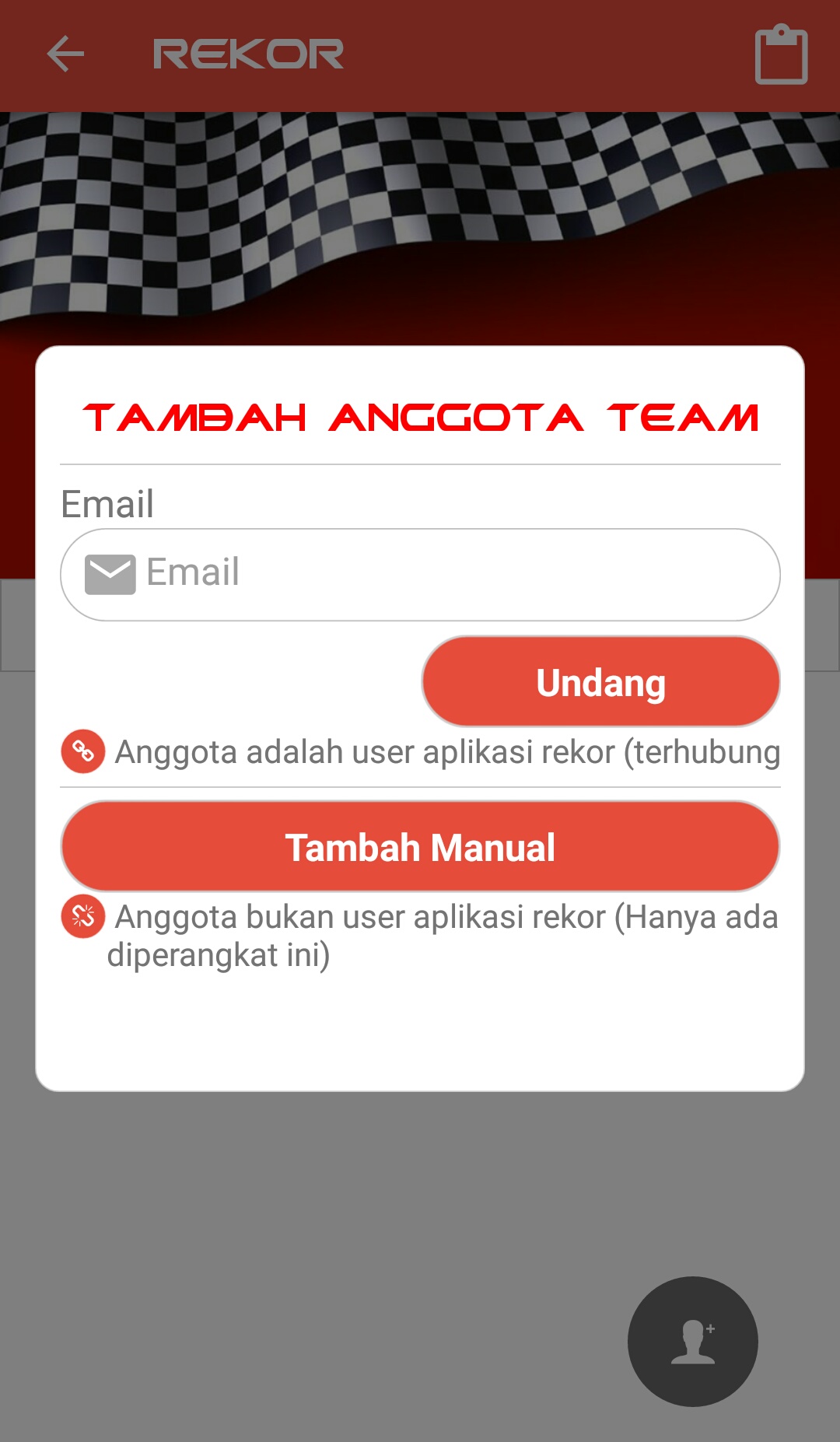
Task: Tap the add member floating button
Action: (692, 1341)
